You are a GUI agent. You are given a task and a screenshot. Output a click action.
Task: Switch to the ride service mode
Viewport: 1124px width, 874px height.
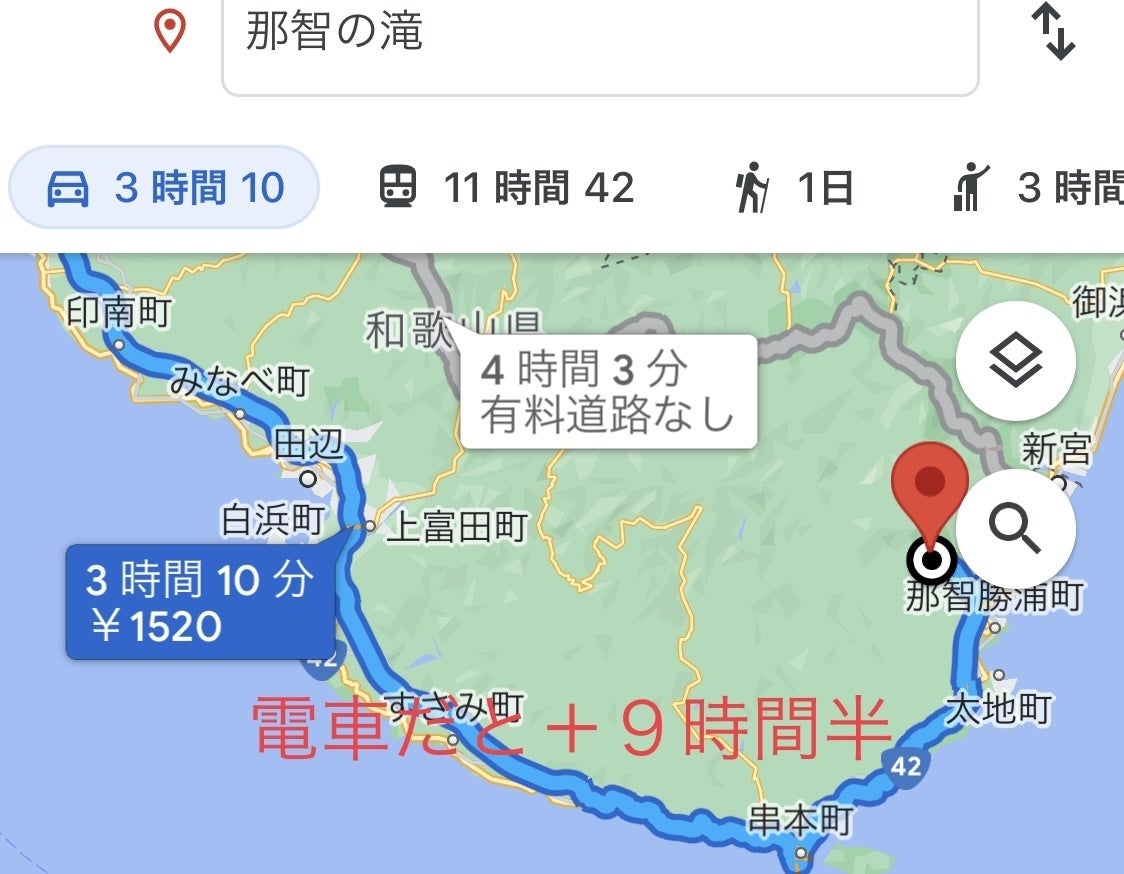pyautogui.click(x=1036, y=188)
